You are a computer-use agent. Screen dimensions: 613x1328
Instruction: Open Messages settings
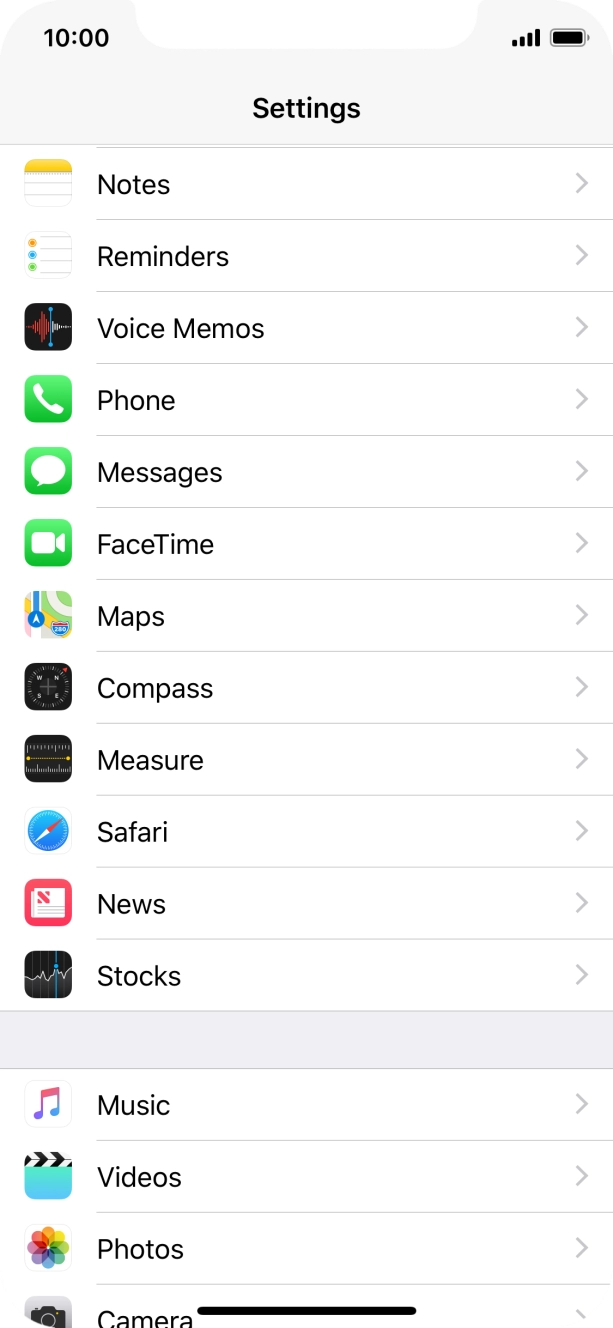306,472
